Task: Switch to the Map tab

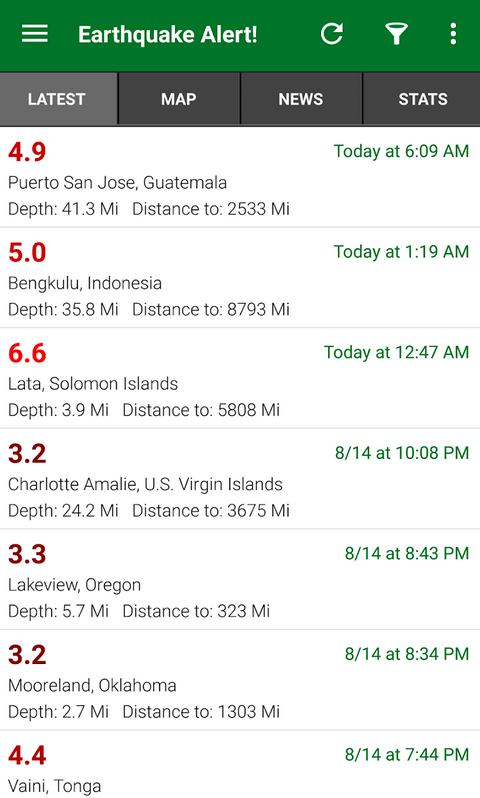Action: pyautogui.click(x=179, y=99)
